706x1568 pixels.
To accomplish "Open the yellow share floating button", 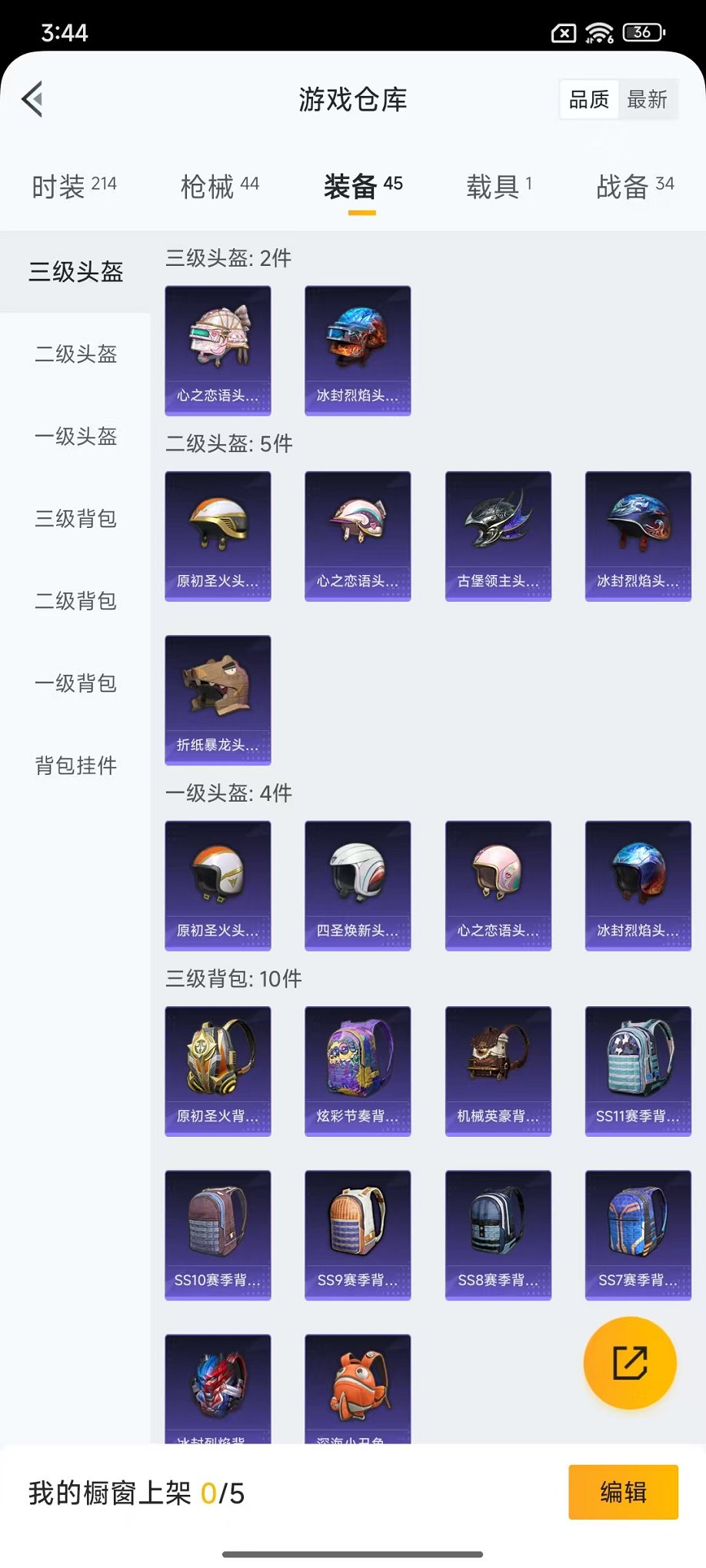I will pos(630,1362).
